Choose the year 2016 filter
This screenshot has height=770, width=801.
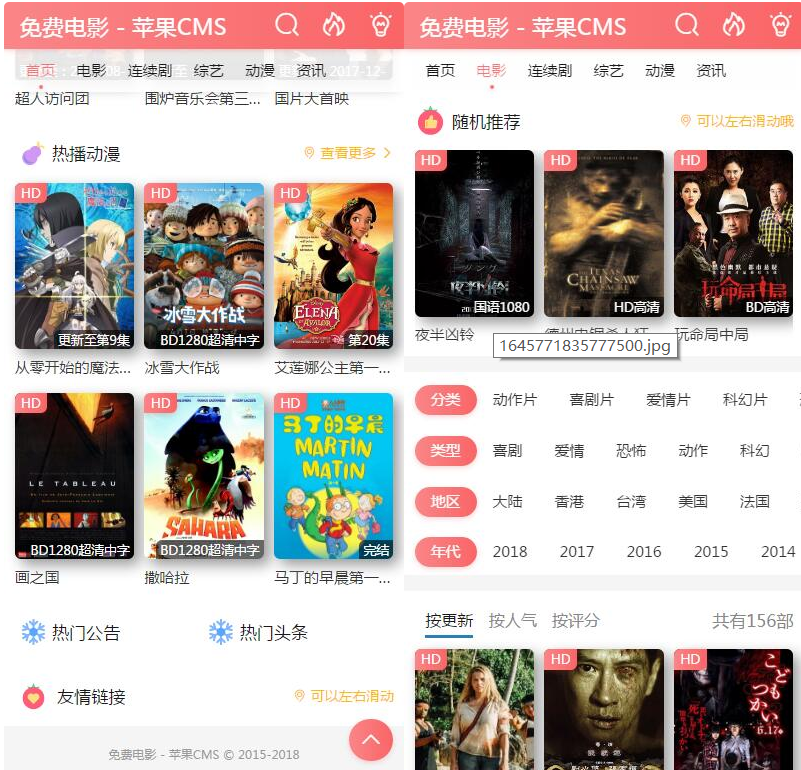tap(644, 551)
